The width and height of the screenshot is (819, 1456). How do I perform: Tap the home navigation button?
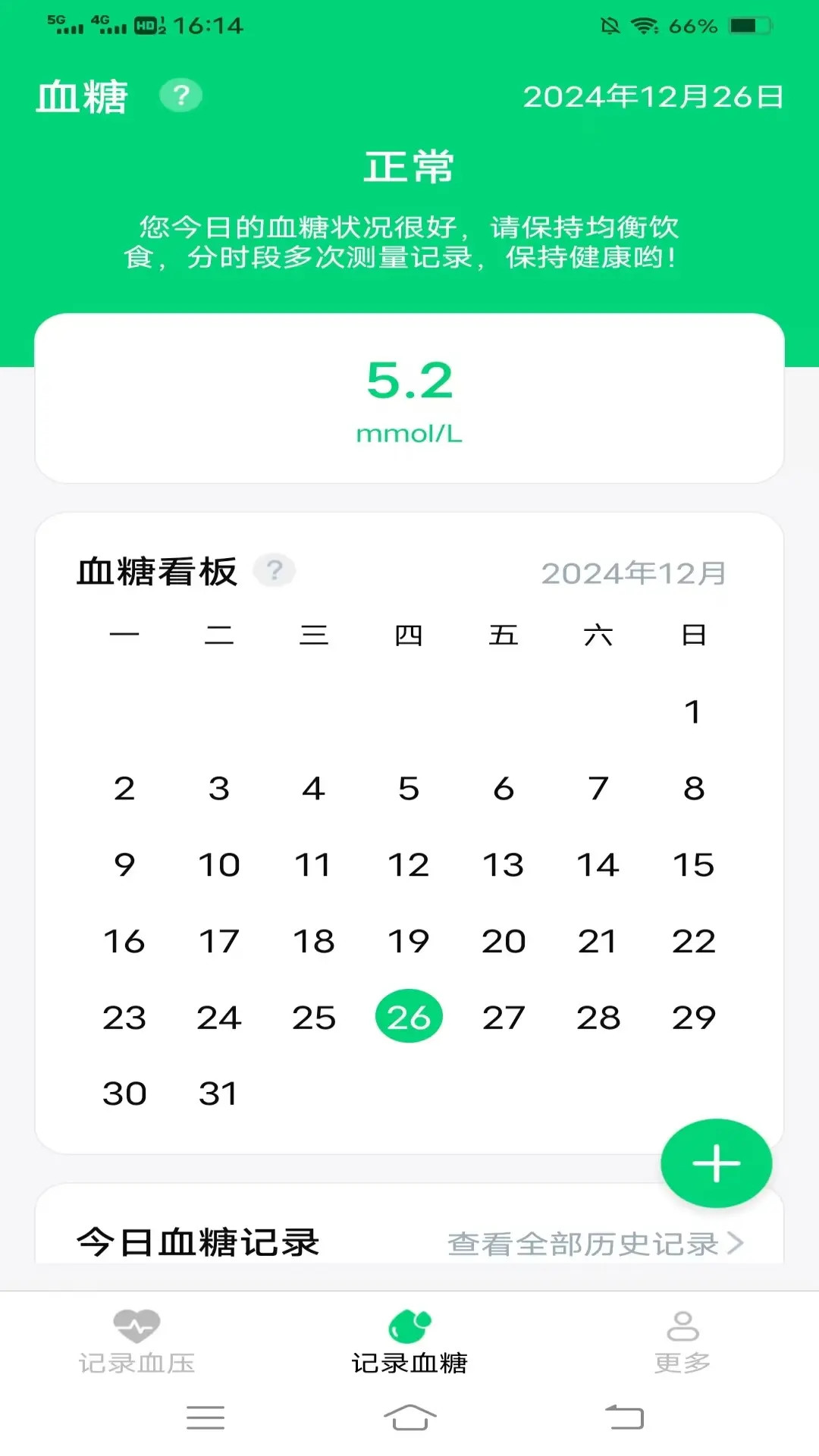coord(409,1418)
